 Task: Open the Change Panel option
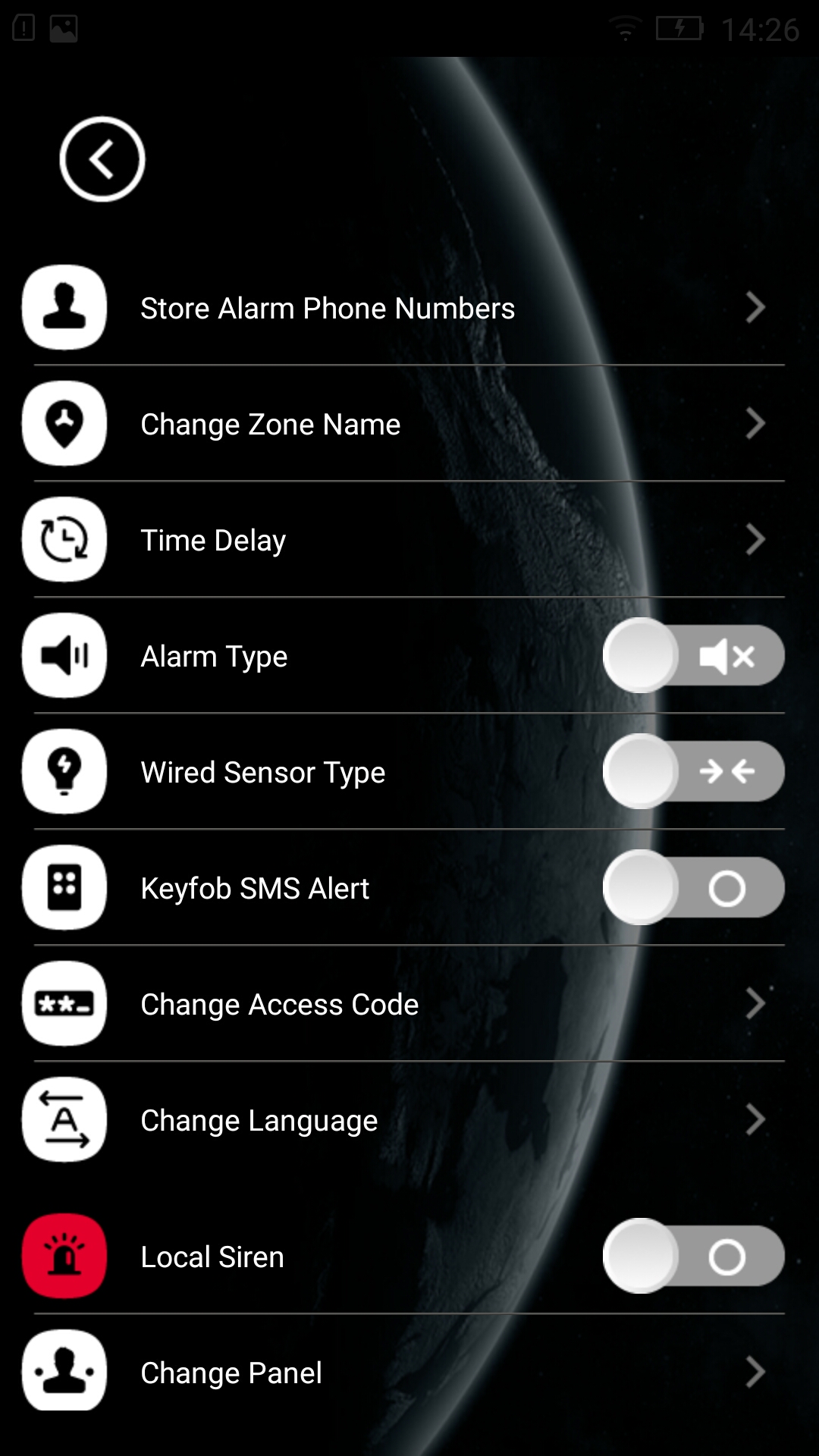[232, 1373]
